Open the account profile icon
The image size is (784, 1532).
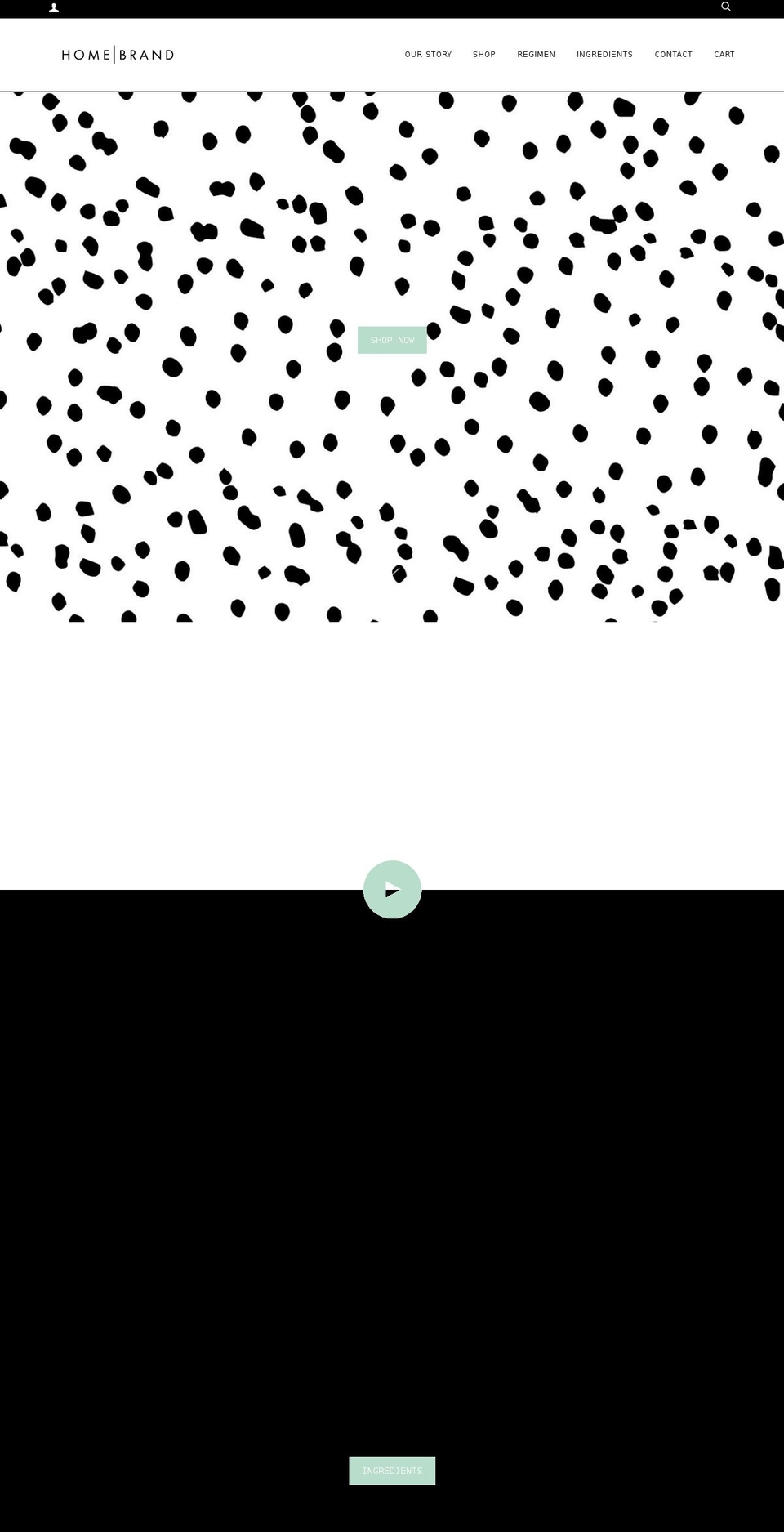(x=54, y=8)
